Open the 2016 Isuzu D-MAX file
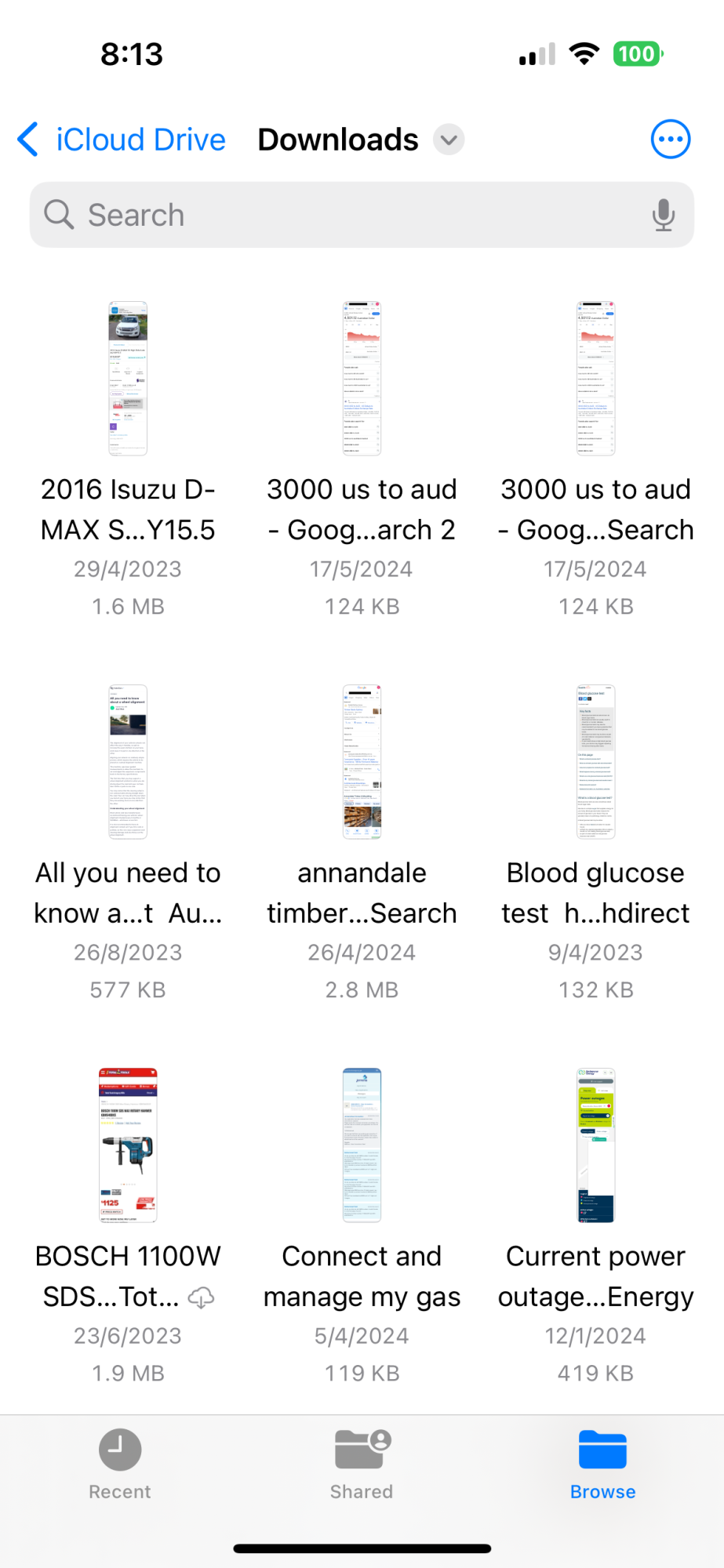Viewport: 724px width, 1568px height. (x=128, y=379)
